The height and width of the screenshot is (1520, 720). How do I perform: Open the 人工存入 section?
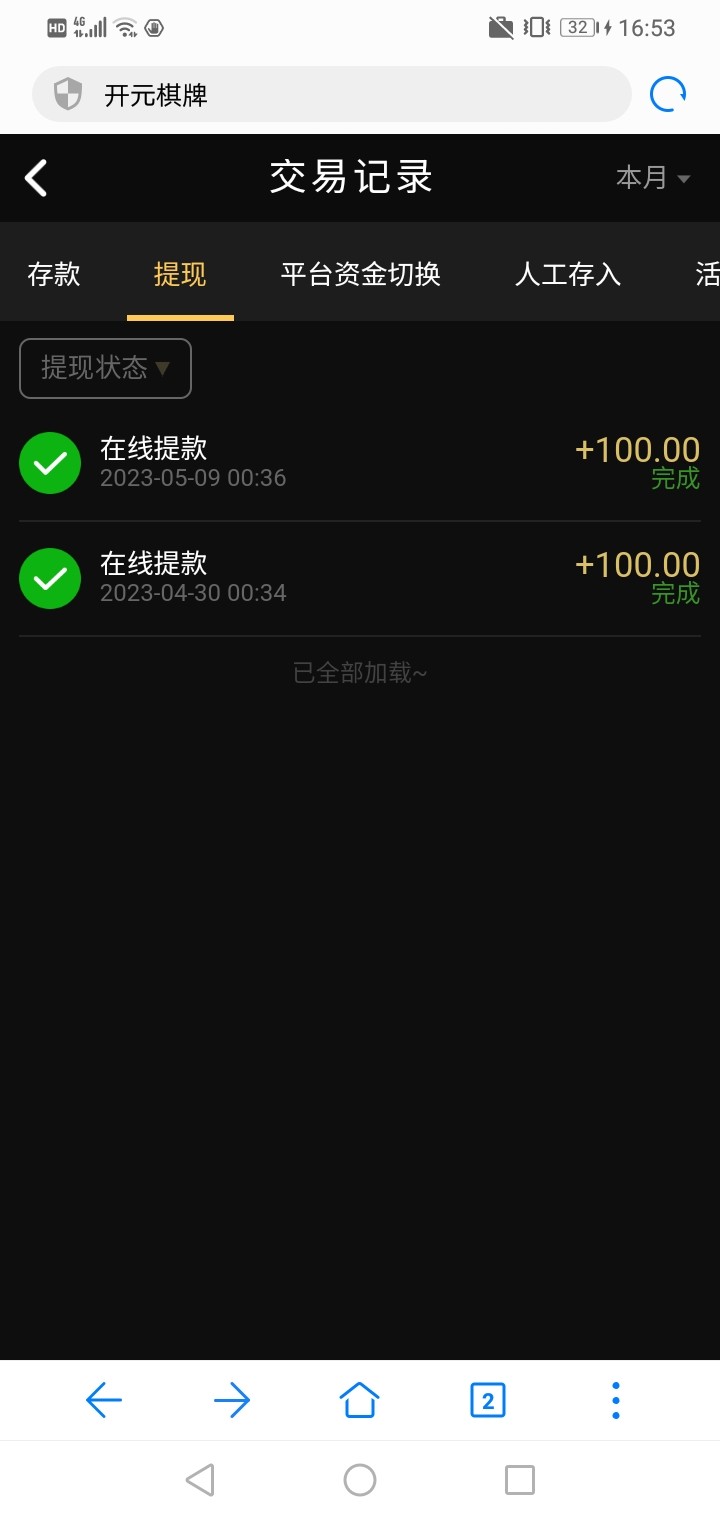click(x=567, y=273)
